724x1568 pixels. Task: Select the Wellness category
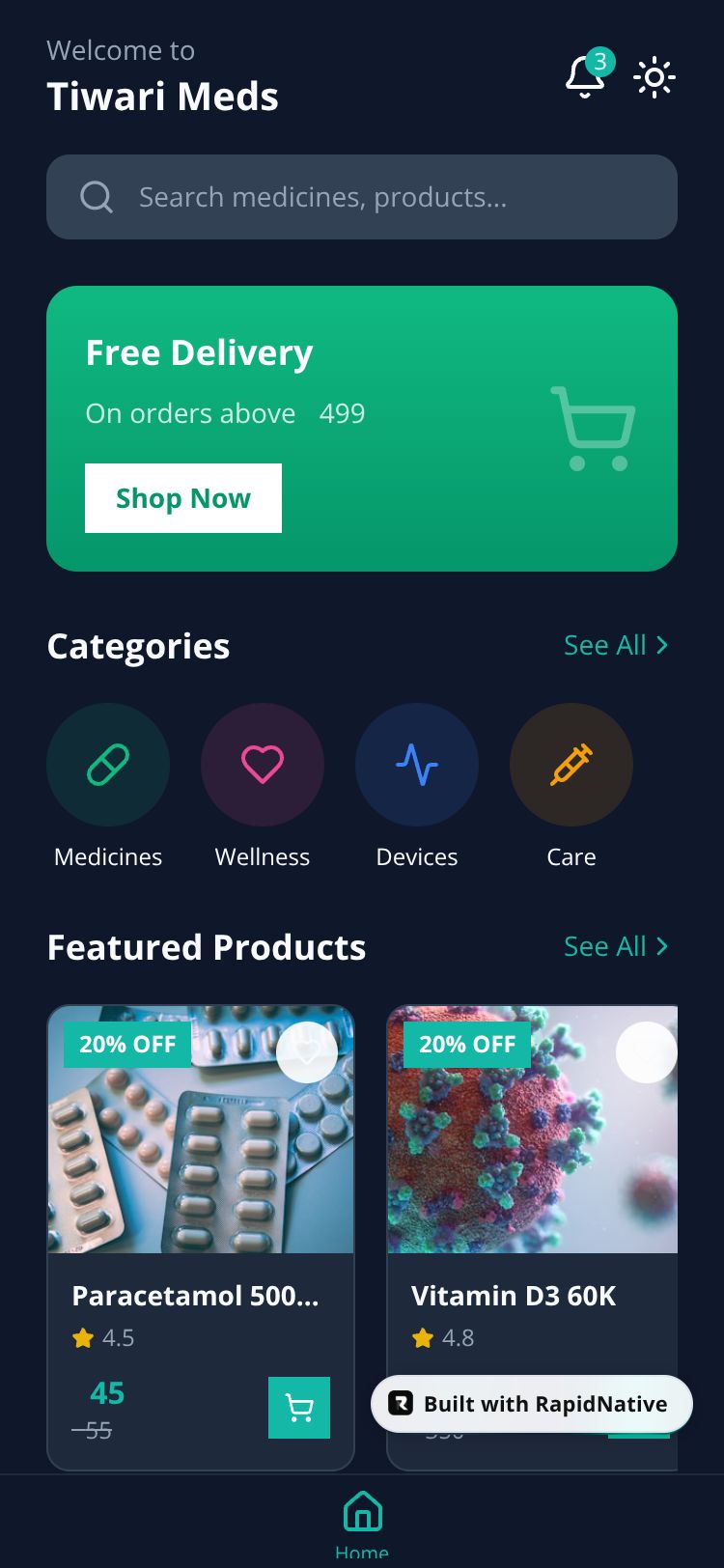coord(263,765)
